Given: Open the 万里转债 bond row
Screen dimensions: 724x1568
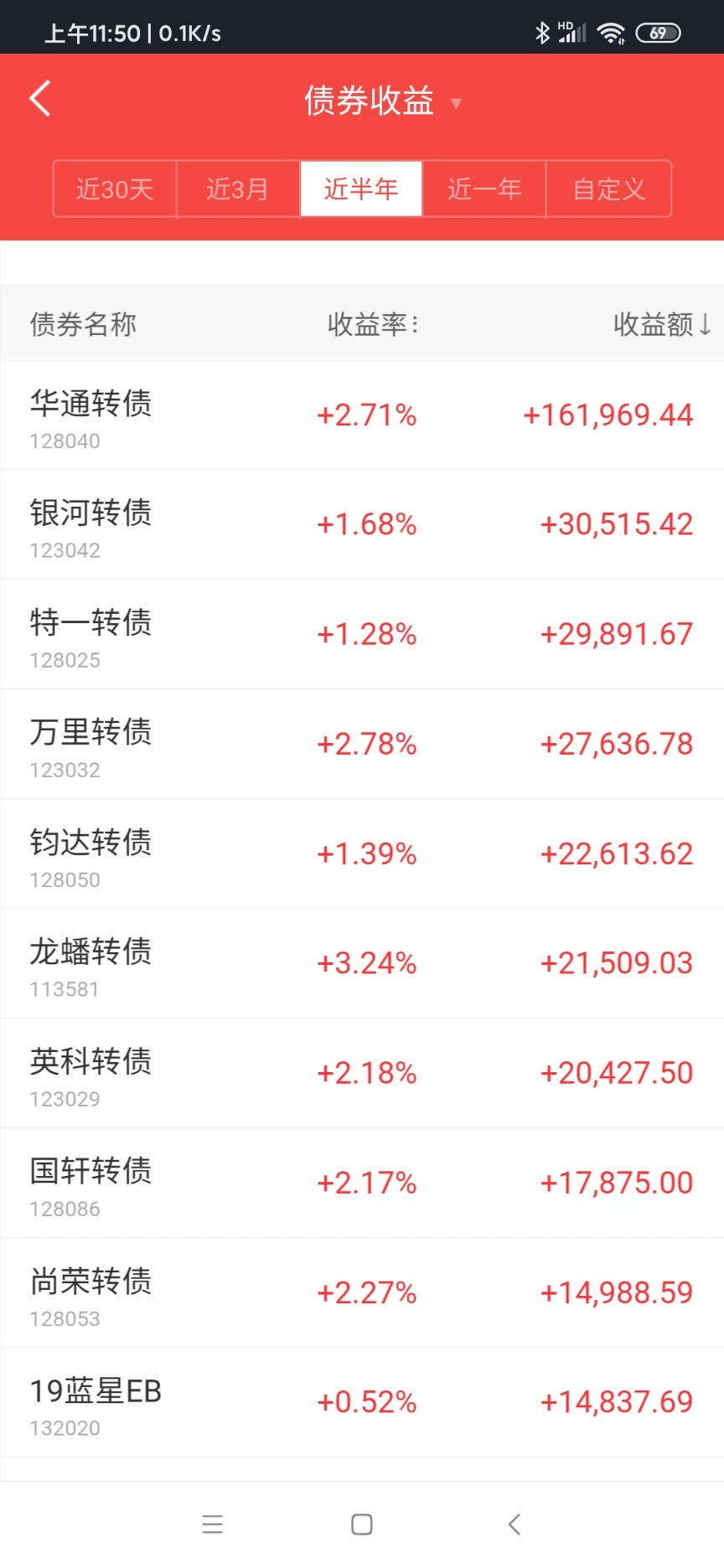Looking at the screenshot, I should pos(362,745).
